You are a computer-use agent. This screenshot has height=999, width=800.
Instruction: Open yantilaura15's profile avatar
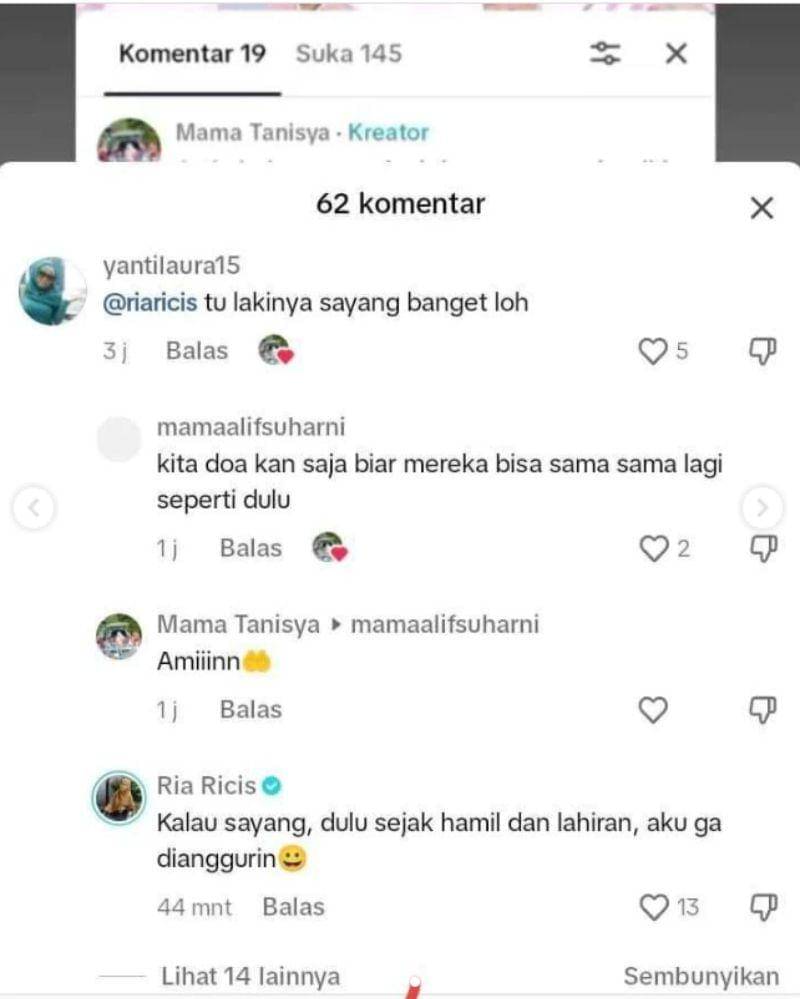coord(52,291)
